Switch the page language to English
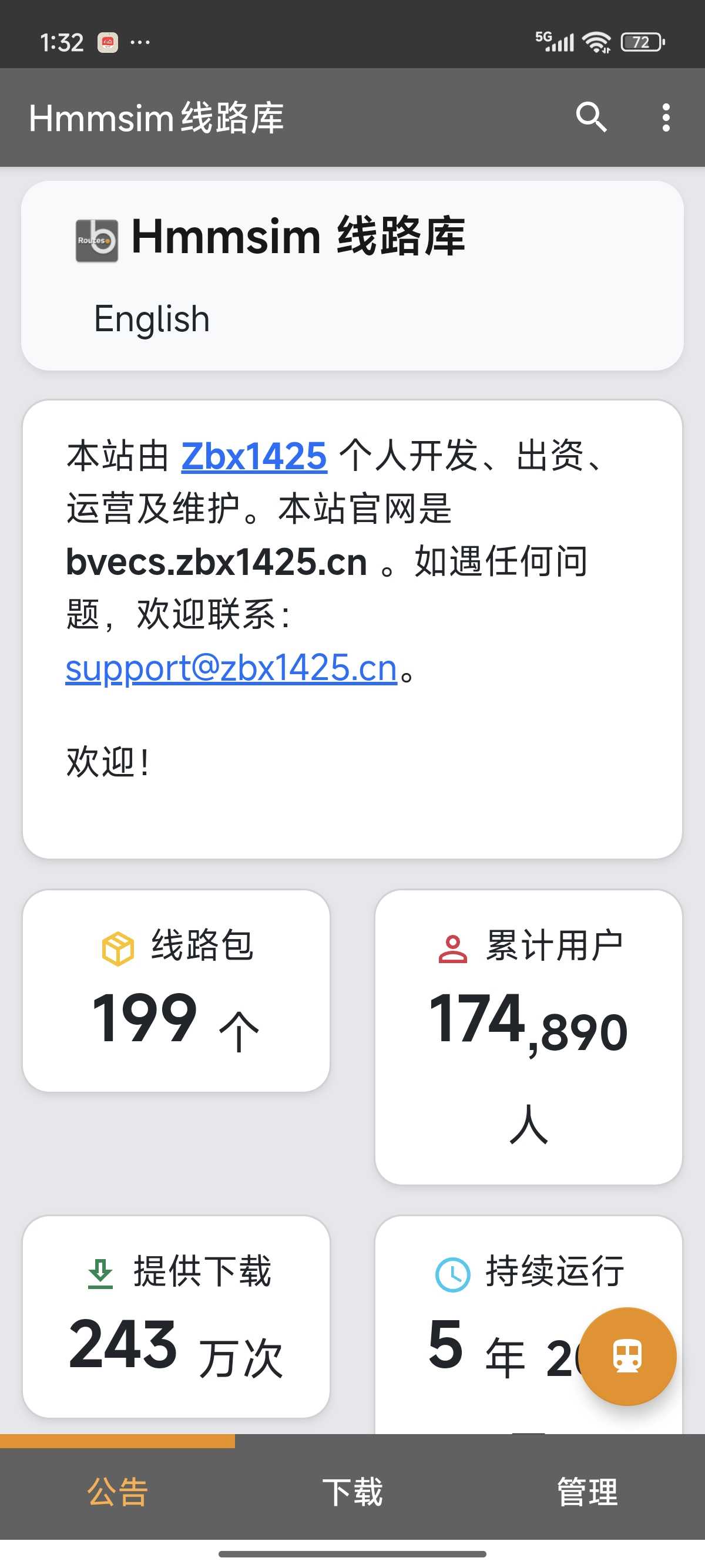Screen dimensions: 705x1568 (152, 319)
